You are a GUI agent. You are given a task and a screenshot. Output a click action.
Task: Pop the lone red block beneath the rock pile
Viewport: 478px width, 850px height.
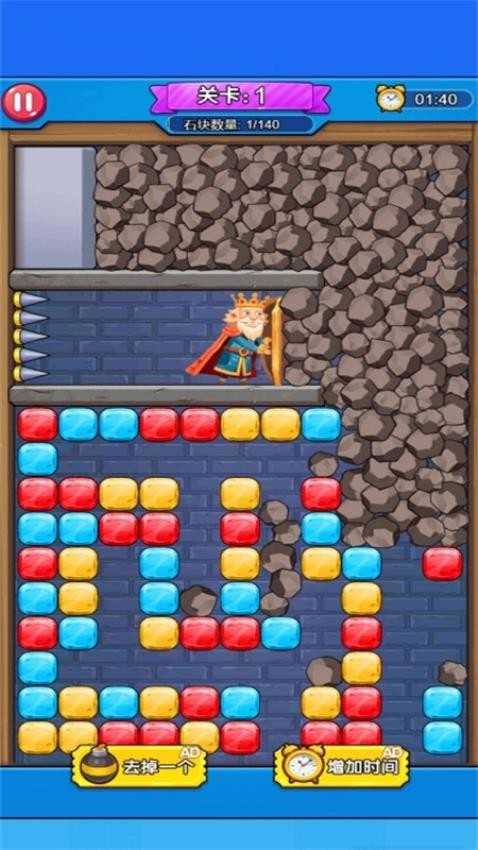pos(443,564)
